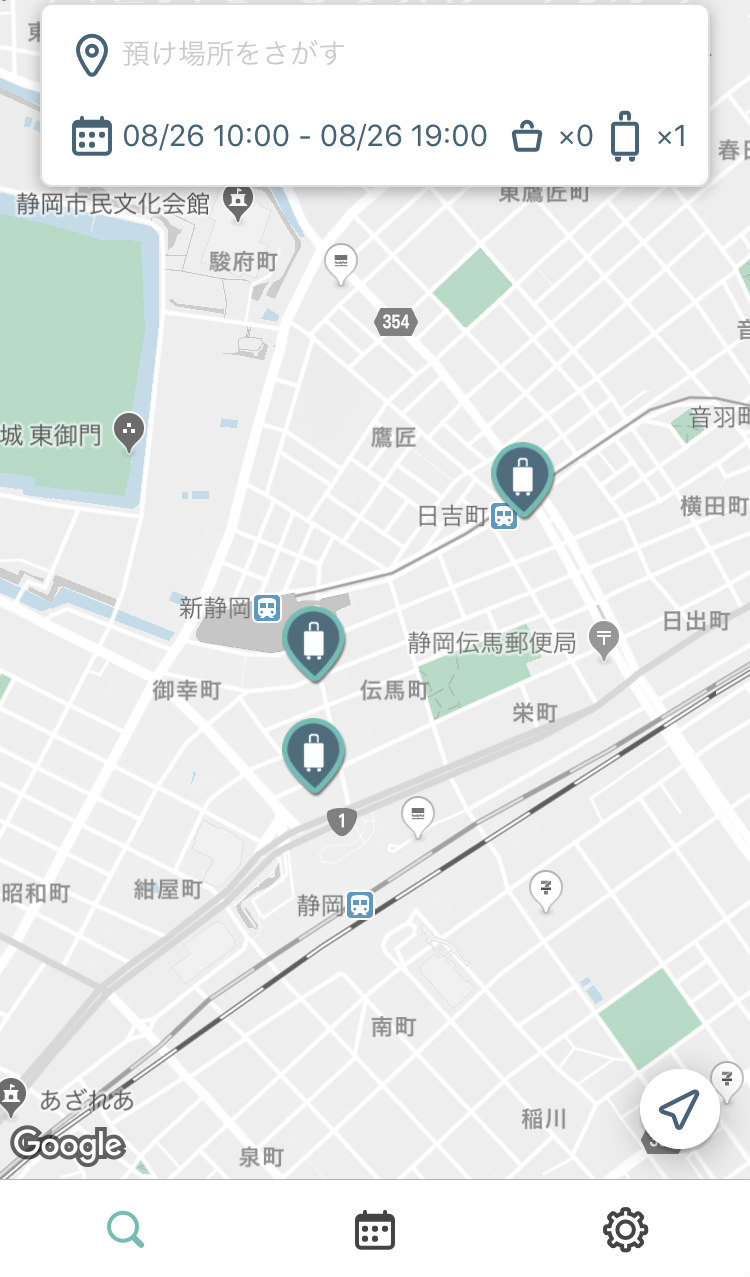Change the small bag count ×0
This screenshot has width=750, height=1277.
[x=552, y=137]
